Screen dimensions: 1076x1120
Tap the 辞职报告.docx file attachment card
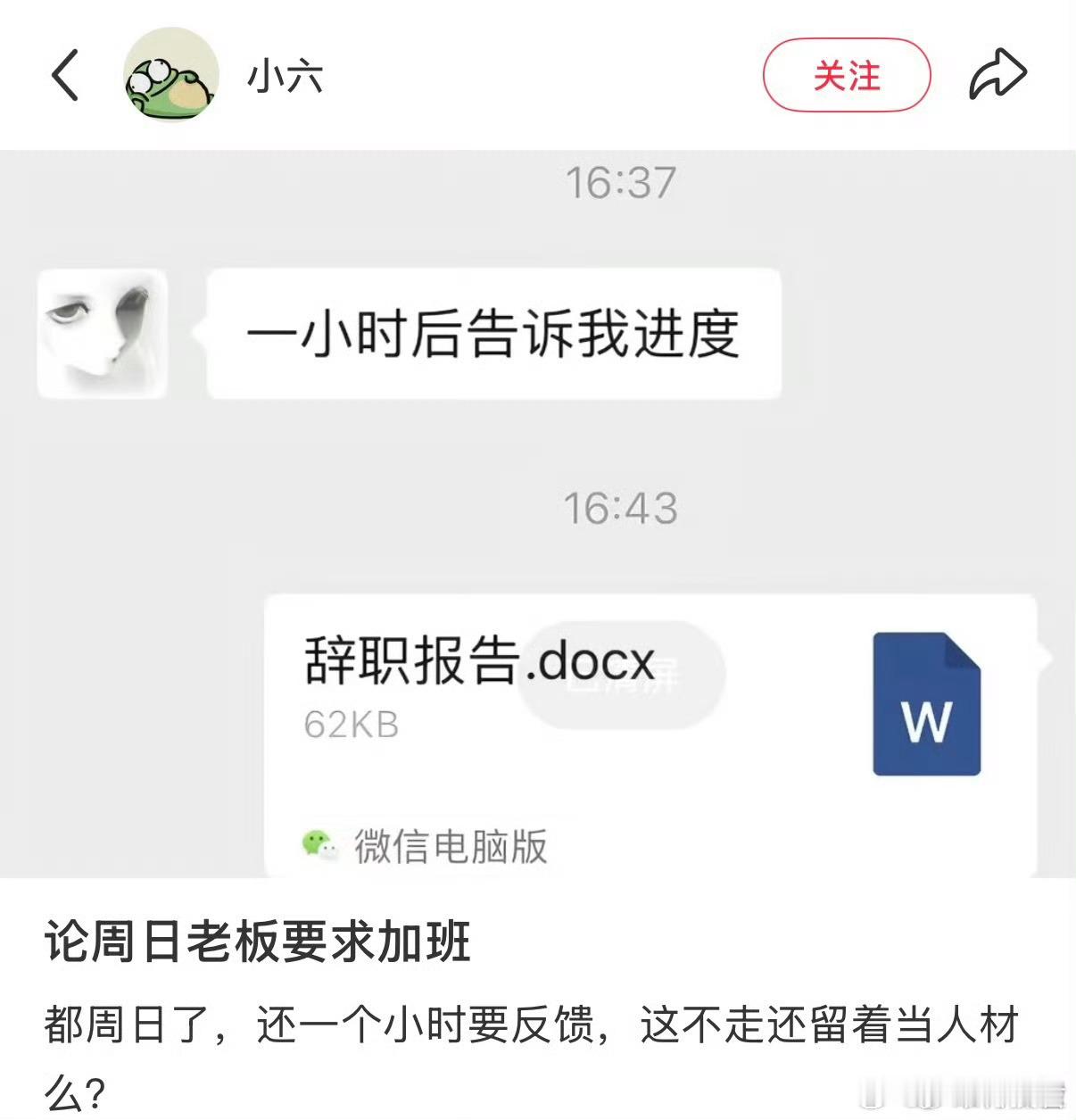[625, 723]
